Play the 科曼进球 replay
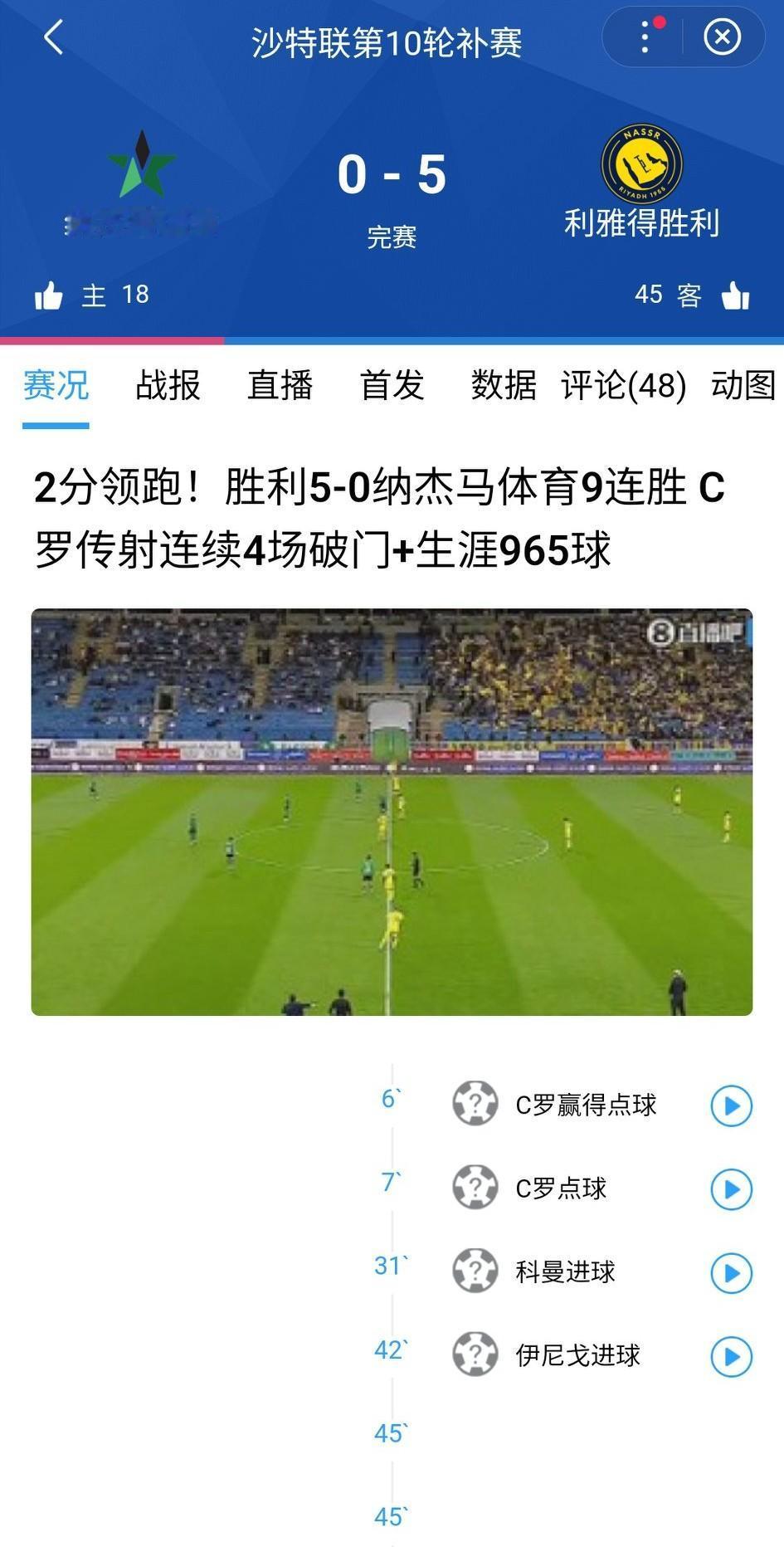This screenshot has height=1547, width=784. click(x=730, y=1271)
